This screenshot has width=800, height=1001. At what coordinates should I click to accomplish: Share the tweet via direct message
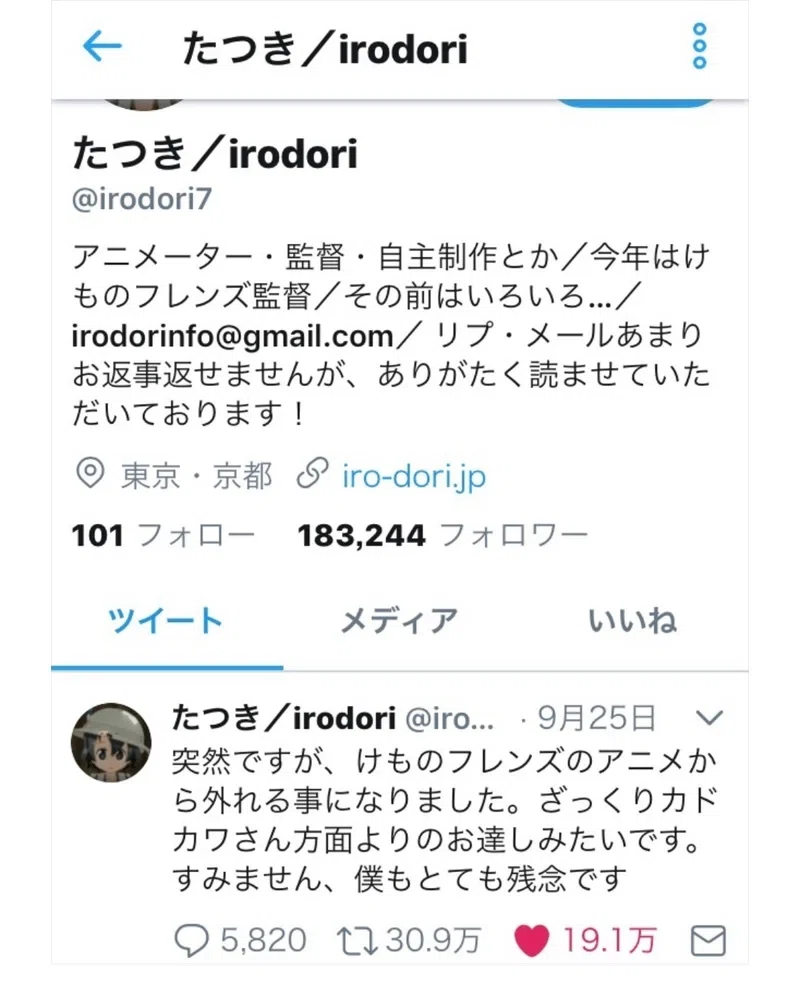click(x=708, y=940)
